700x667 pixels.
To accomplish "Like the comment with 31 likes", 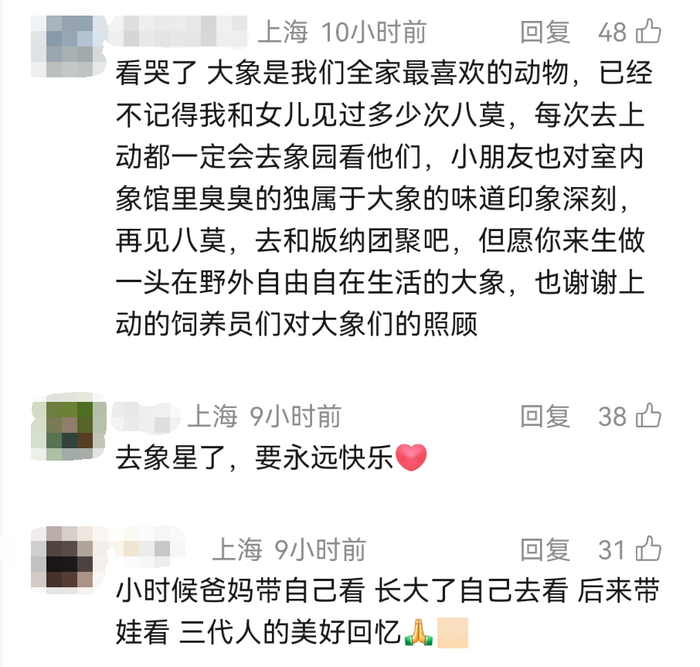I will tap(648, 549).
